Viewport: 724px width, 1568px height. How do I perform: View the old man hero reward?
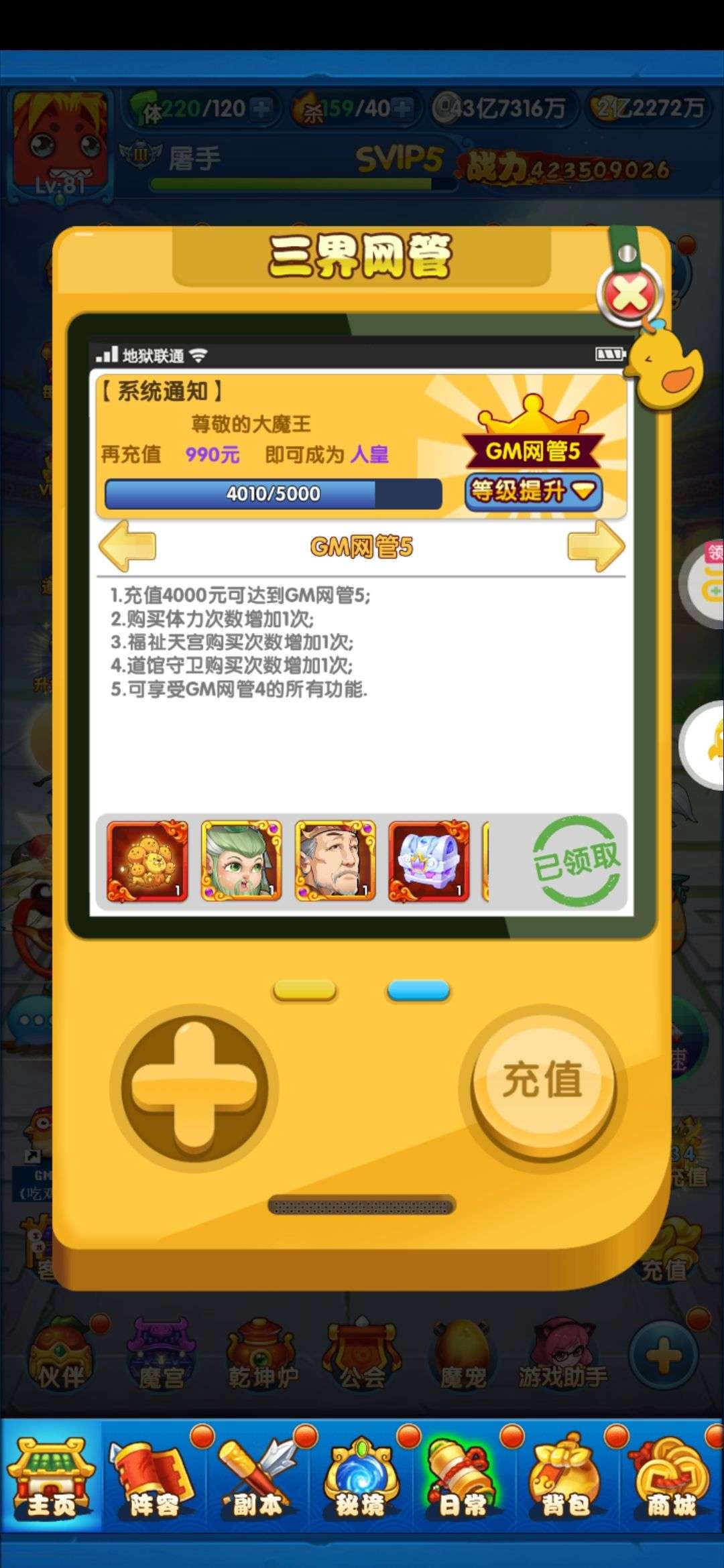click(335, 861)
